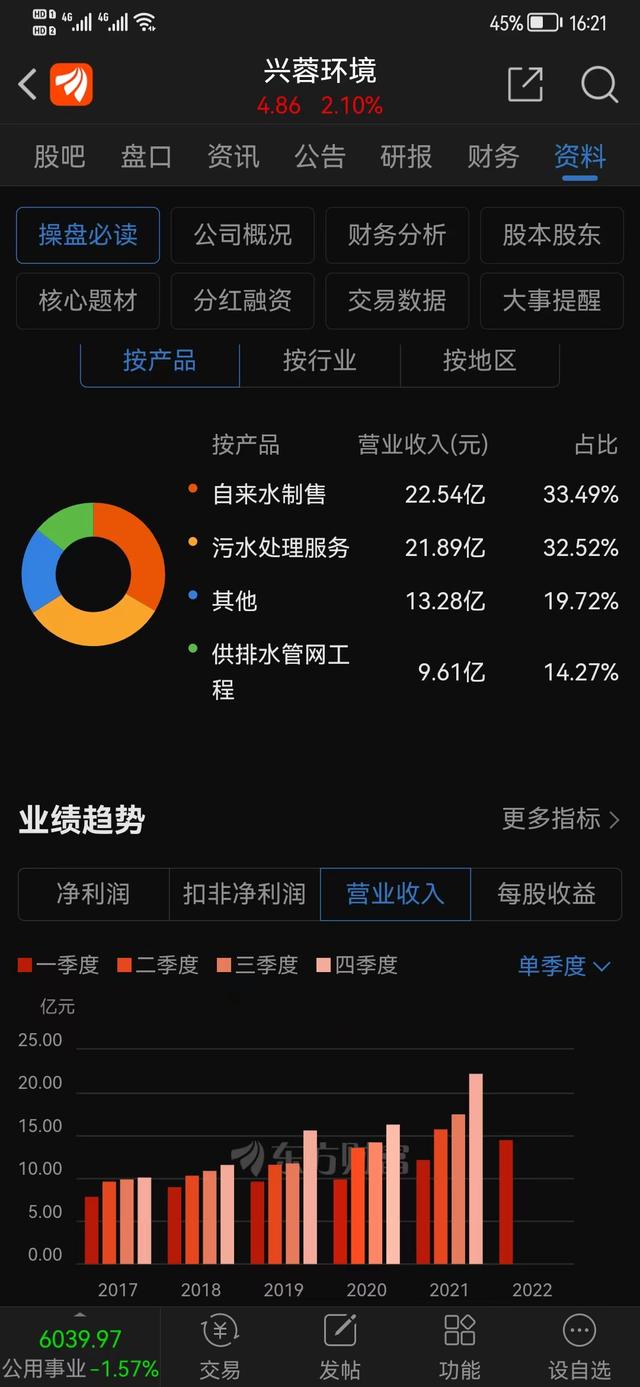Open 更多指标 for performance trends
The image size is (640, 1387).
(x=561, y=819)
